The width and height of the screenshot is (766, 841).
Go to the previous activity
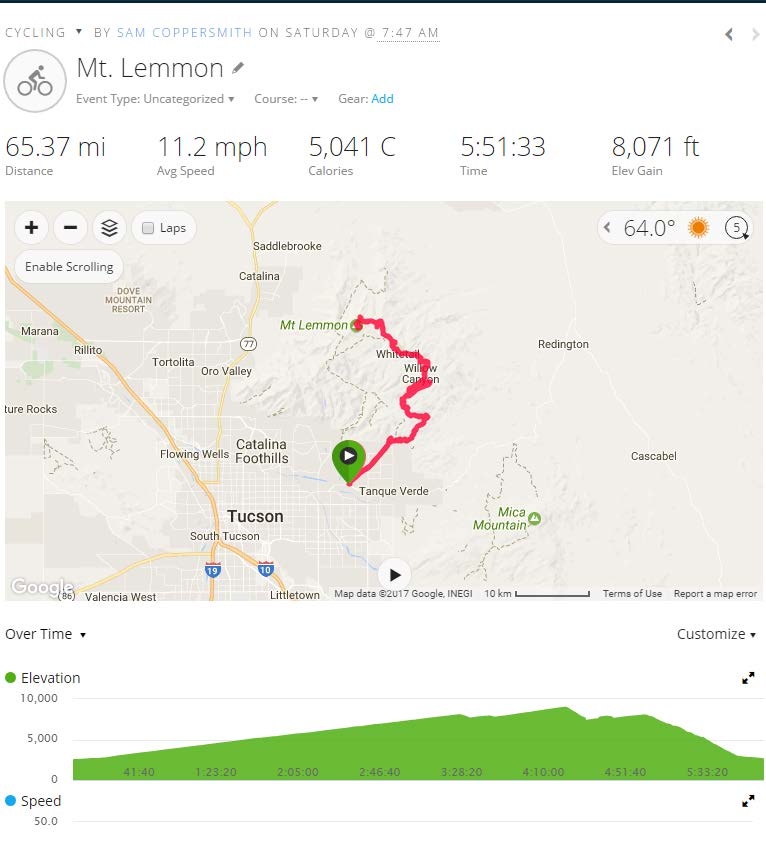pyautogui.click(x=729, y=35)
